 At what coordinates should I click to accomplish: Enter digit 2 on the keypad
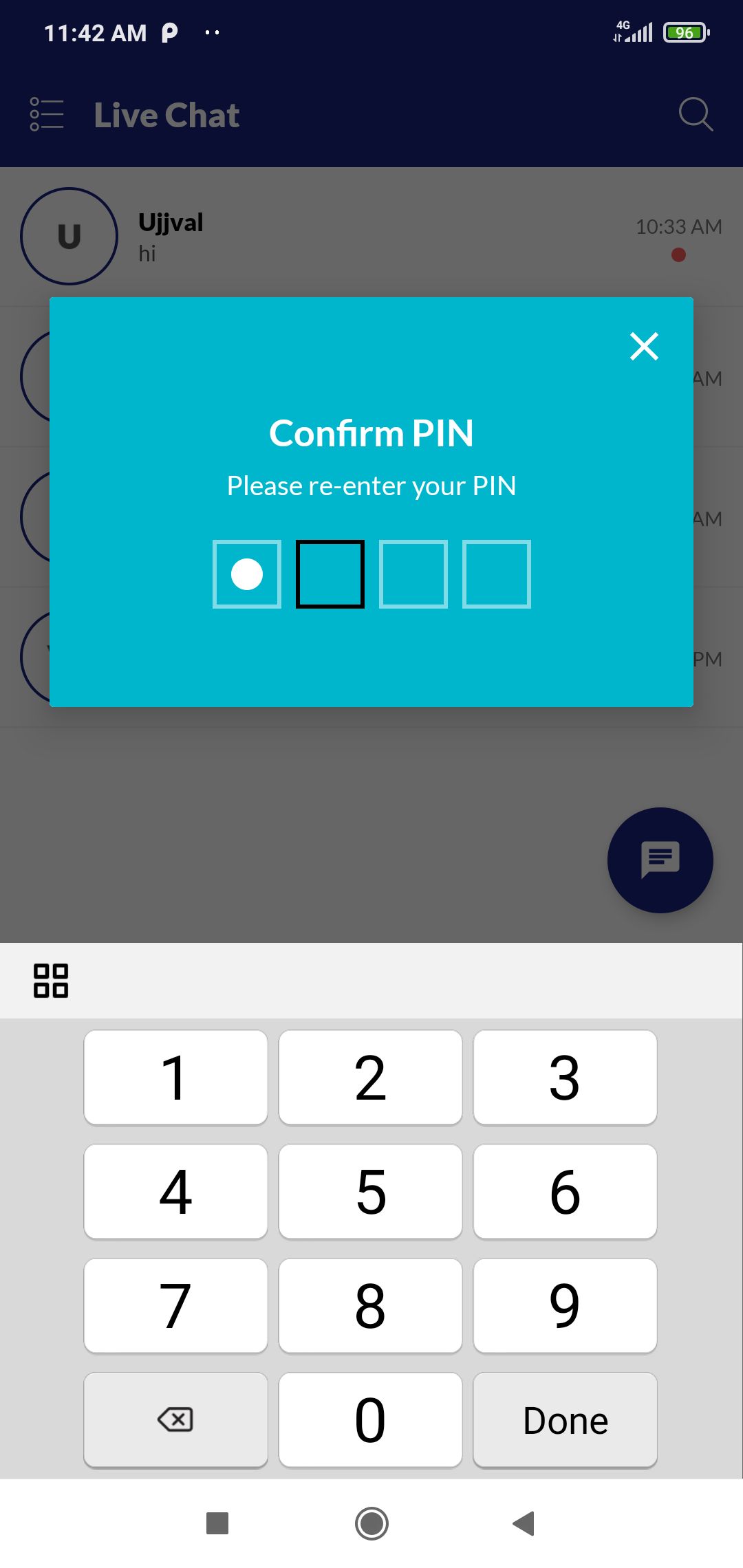(x=370, y=1078)
